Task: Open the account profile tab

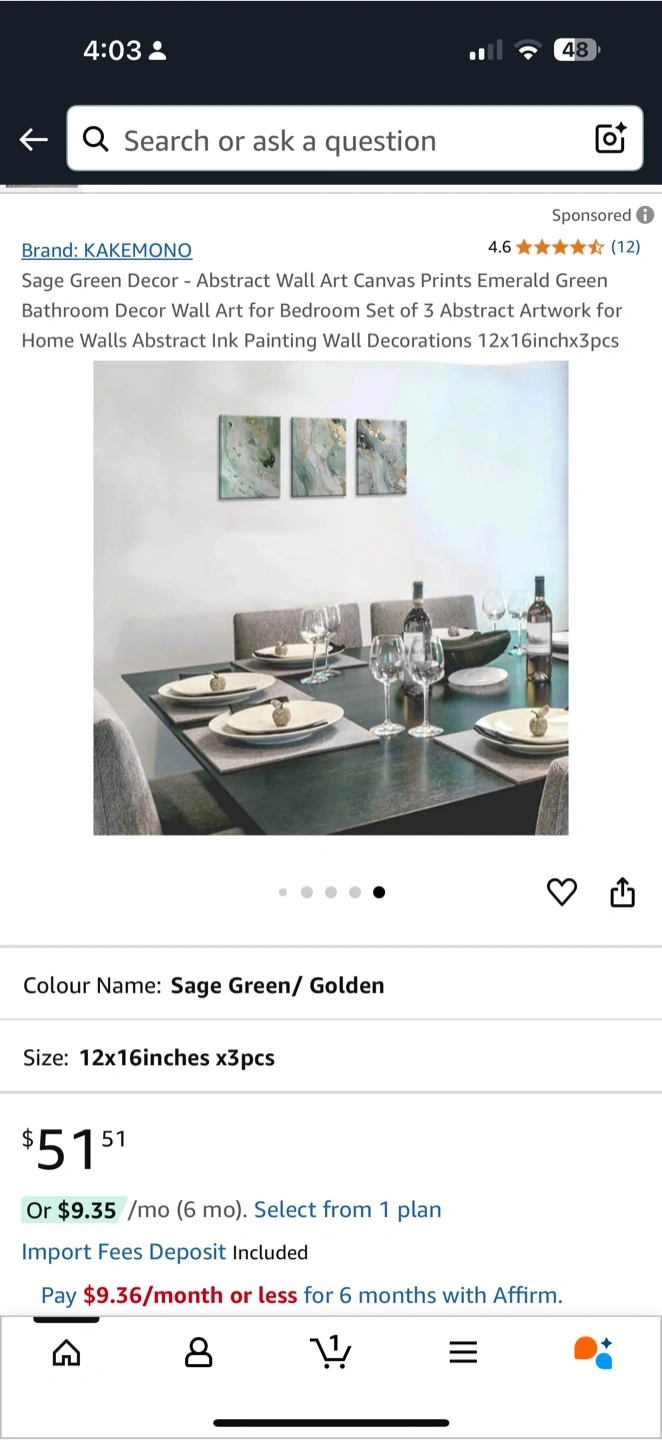Action: coord(199,1353)
